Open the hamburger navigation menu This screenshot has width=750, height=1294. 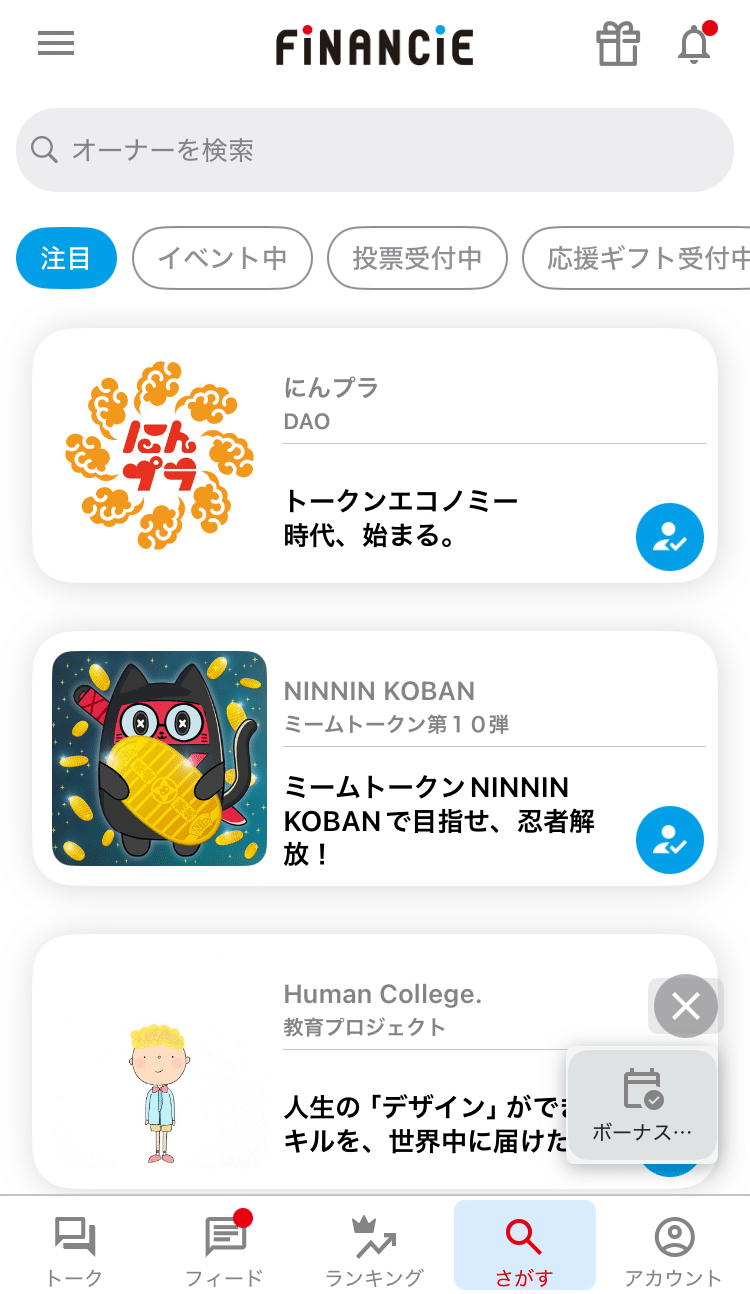pyautogui.click(x=55, y=44)
